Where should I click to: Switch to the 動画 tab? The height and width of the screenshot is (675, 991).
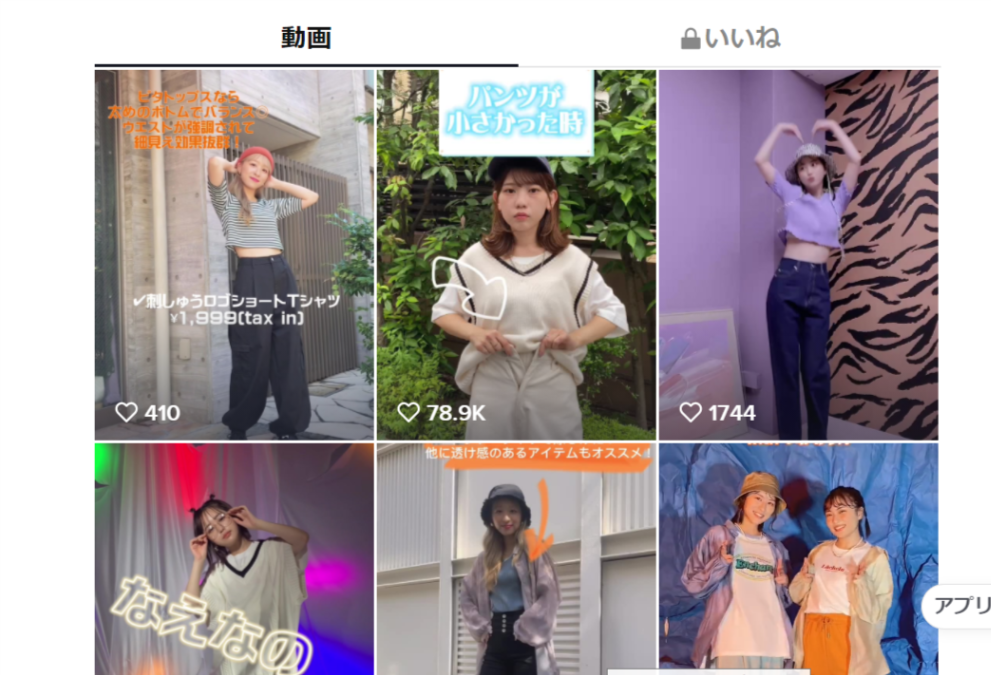[306, 39]
